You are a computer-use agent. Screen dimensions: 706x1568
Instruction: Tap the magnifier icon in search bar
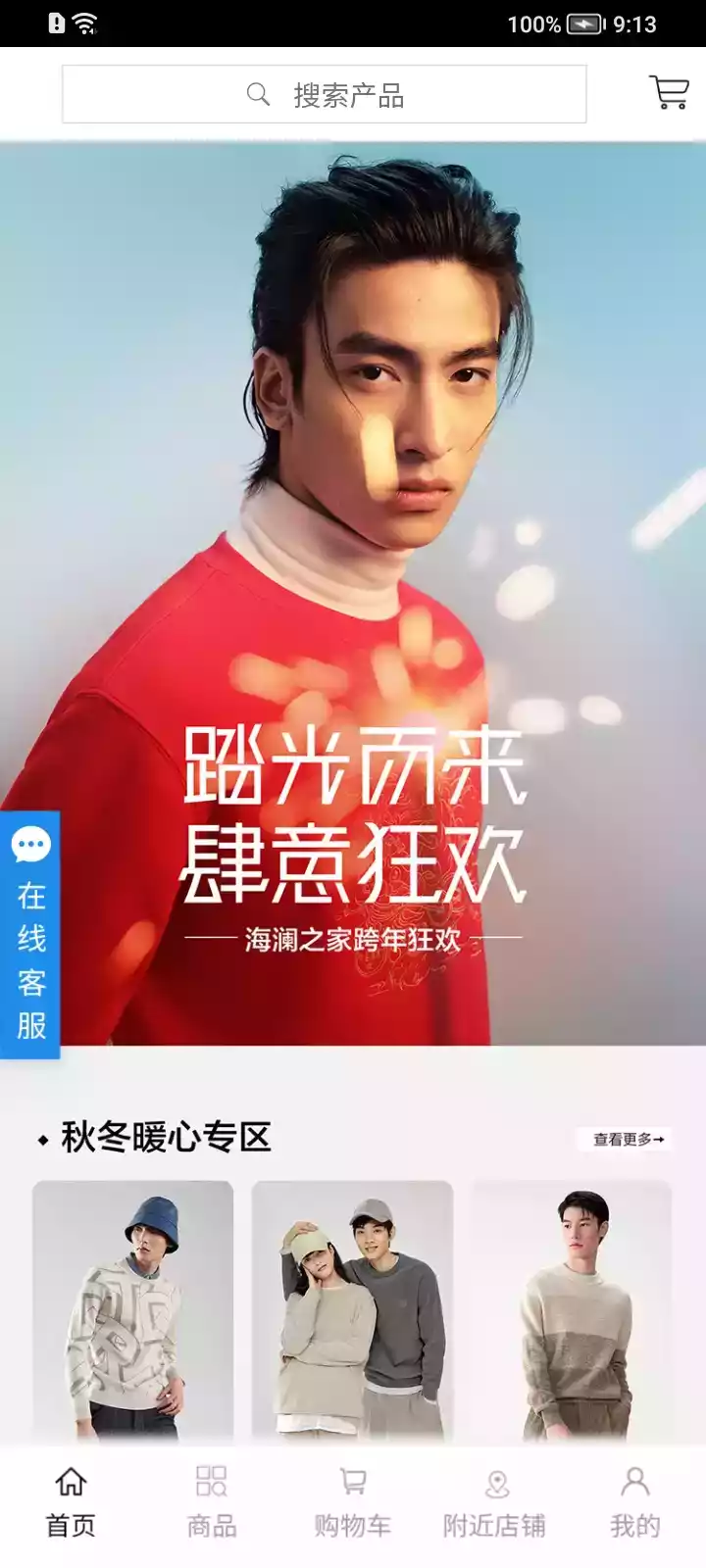pos(257,94)
